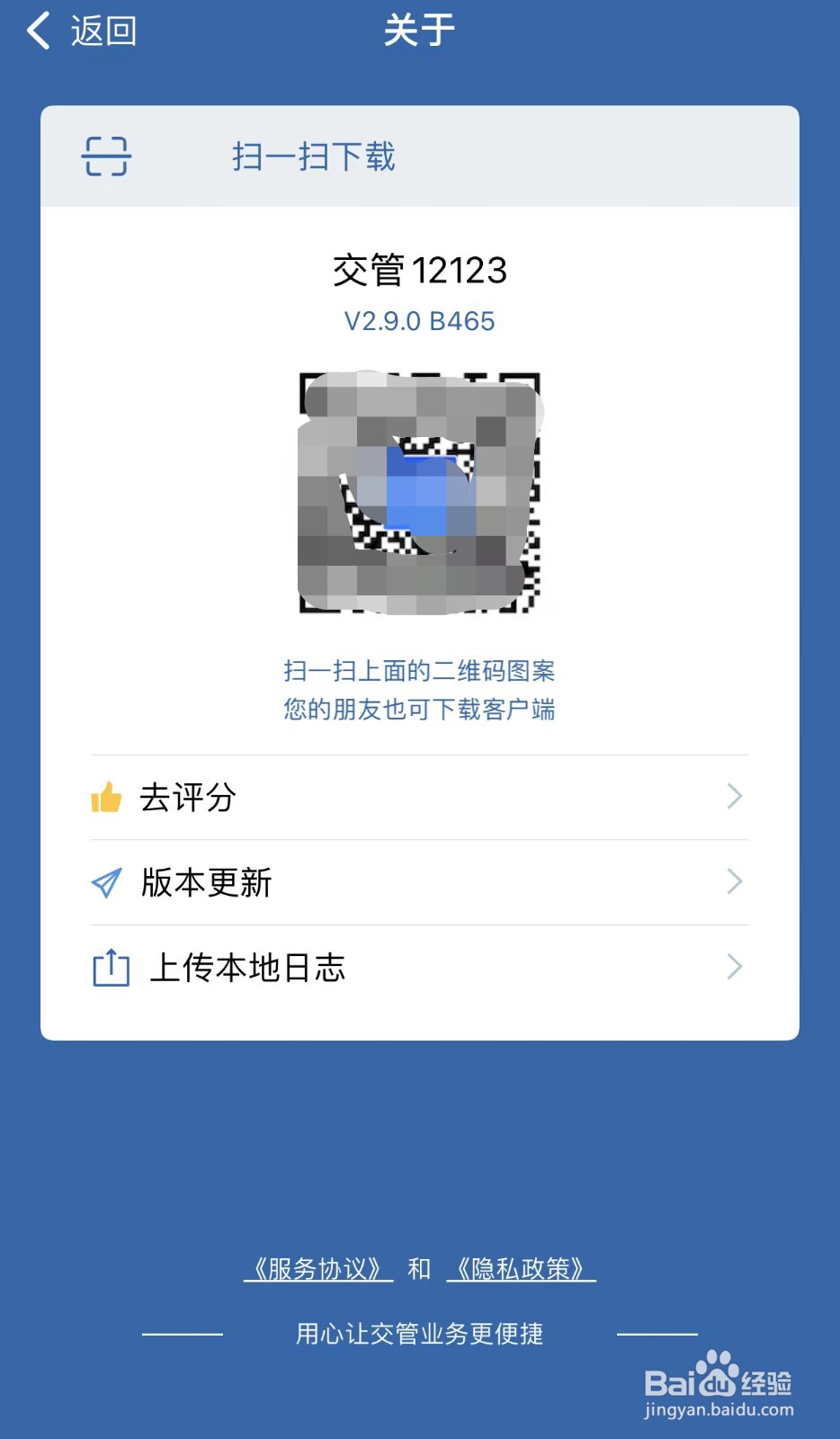
Task: Open 上传本地日志 row
Action: (x=419, y=968)
